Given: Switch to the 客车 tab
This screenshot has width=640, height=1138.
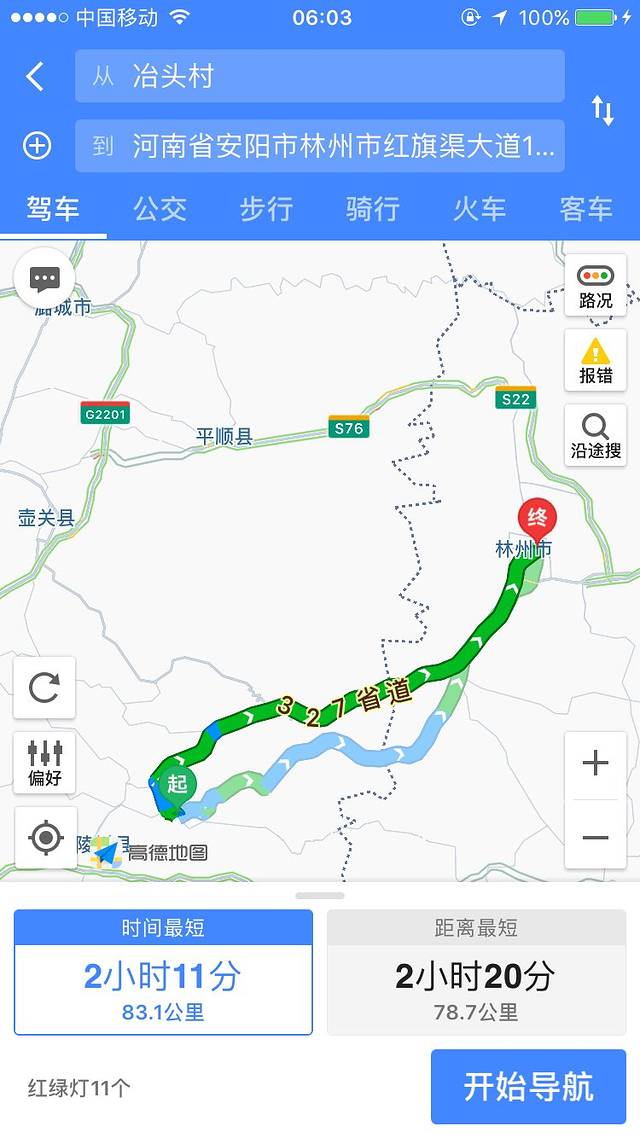Looking at the screenshot, I should tap(585, 209).
